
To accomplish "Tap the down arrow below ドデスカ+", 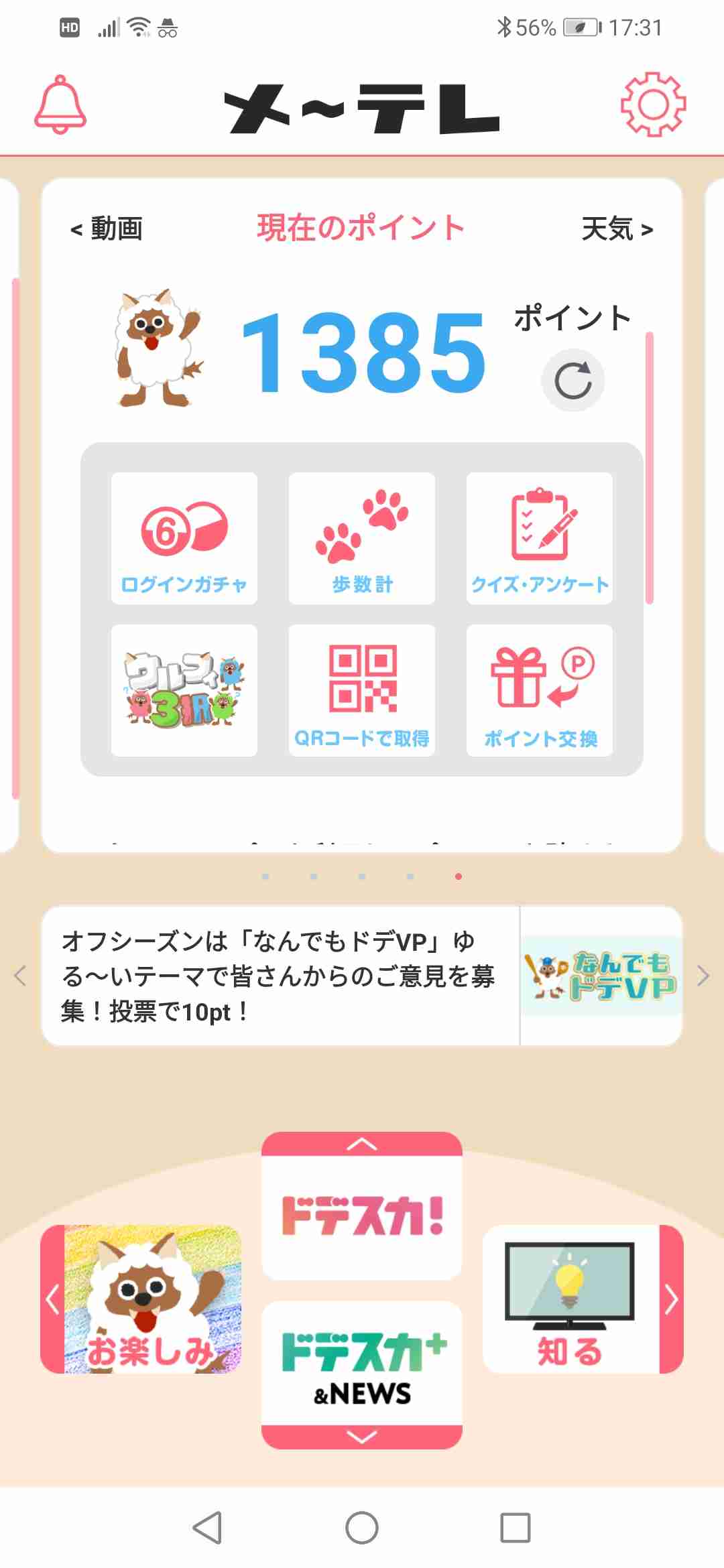I will pos(362,1437).
